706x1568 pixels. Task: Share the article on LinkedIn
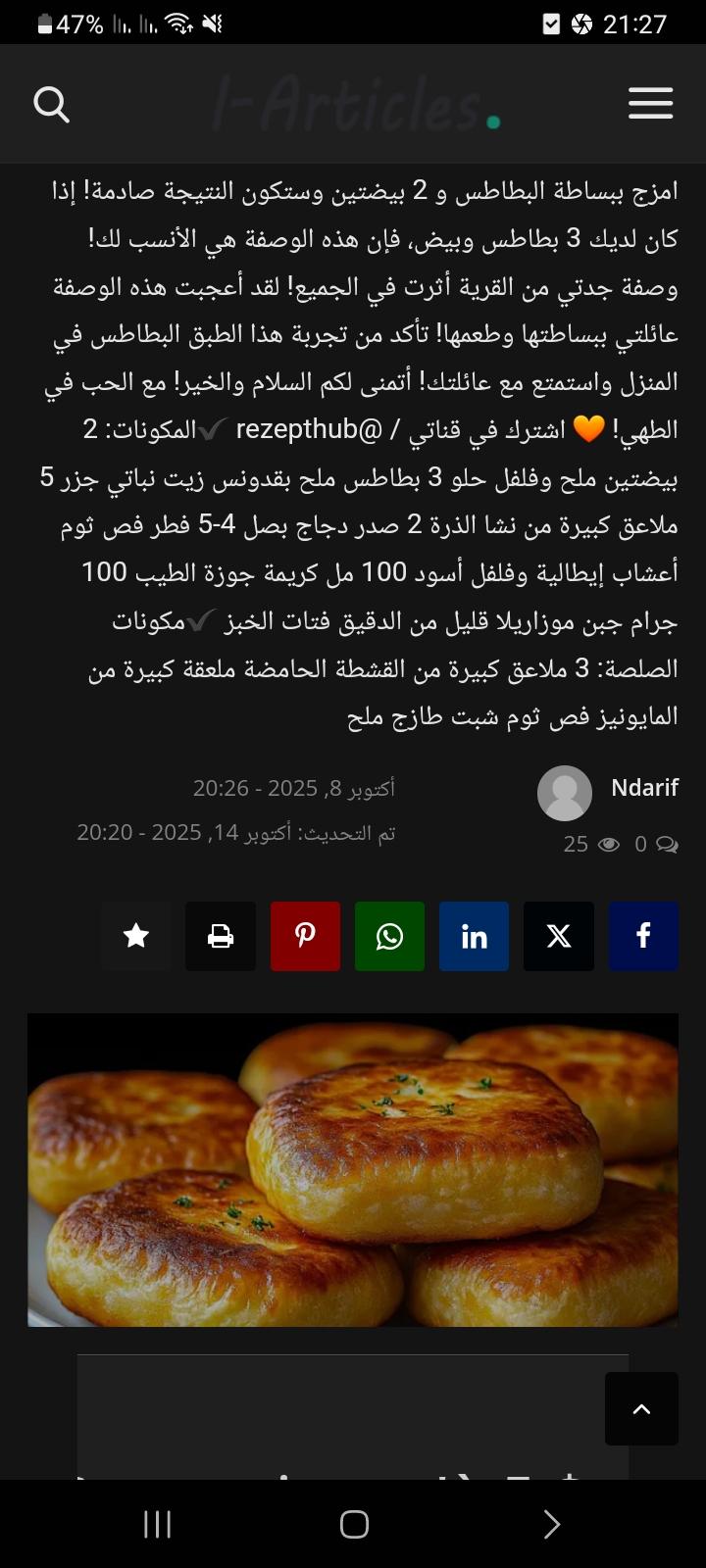pyautogui.click(x=474, y=936)
